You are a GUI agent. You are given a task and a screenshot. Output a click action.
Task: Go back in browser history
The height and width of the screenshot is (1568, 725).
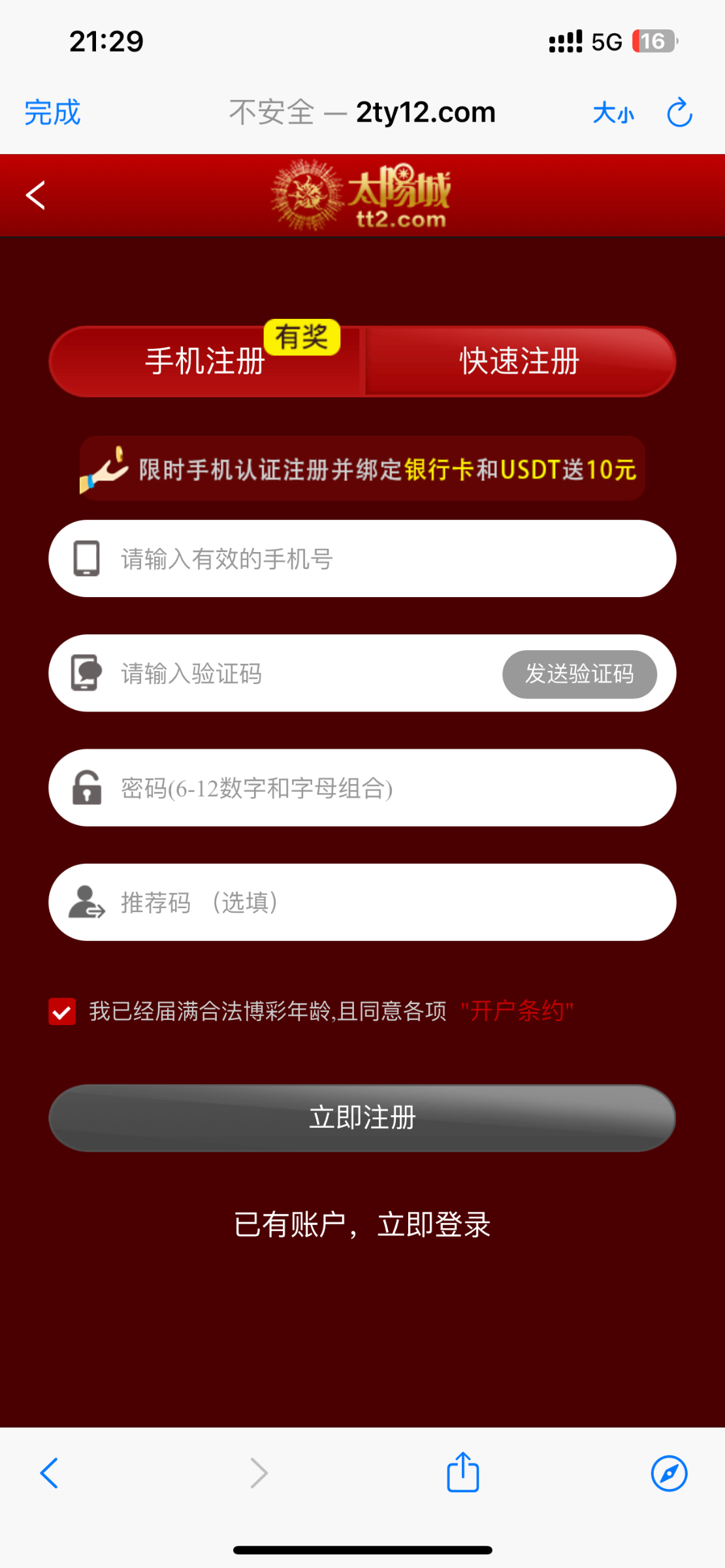[50, 1473]
